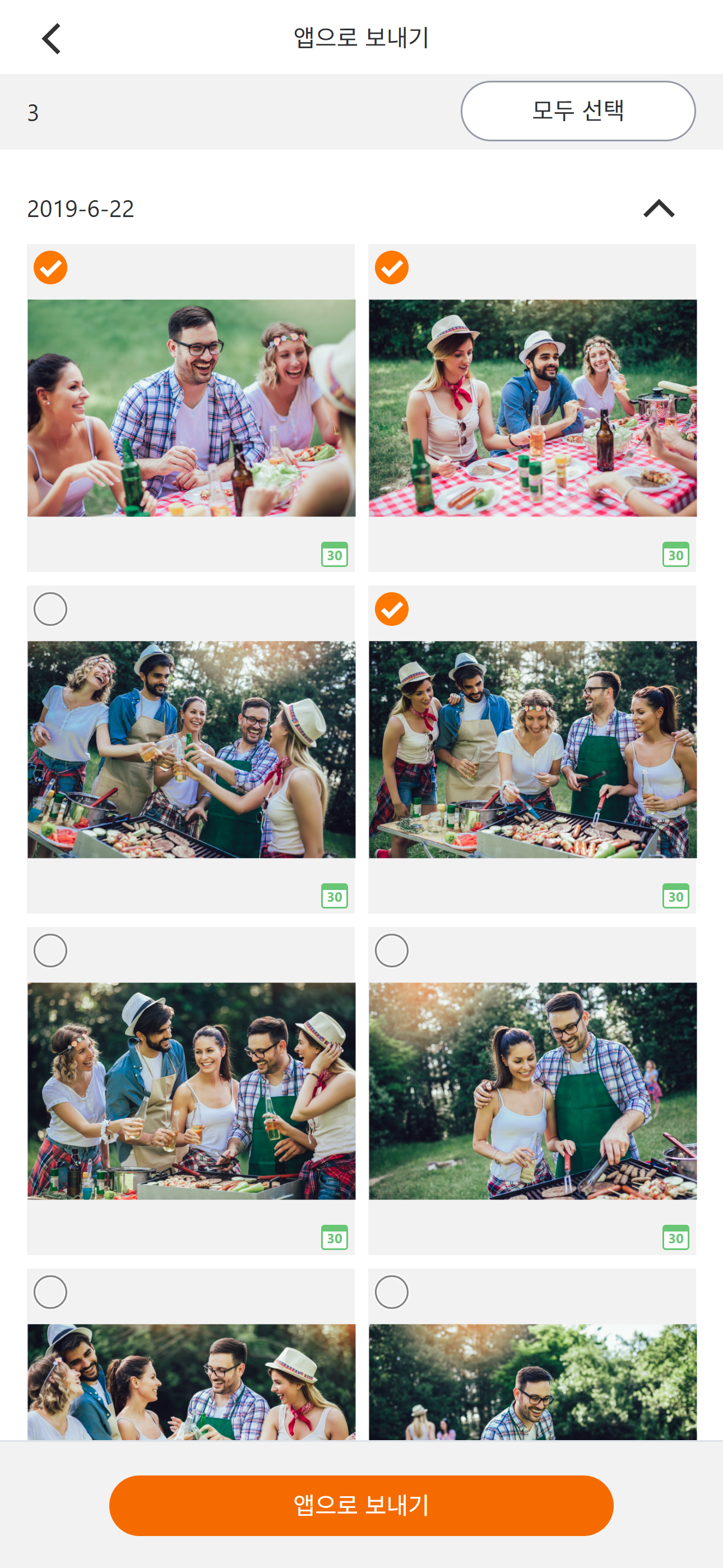
Task: Select the bottom-right photo of man with glasses
Action: (391, 1292)
